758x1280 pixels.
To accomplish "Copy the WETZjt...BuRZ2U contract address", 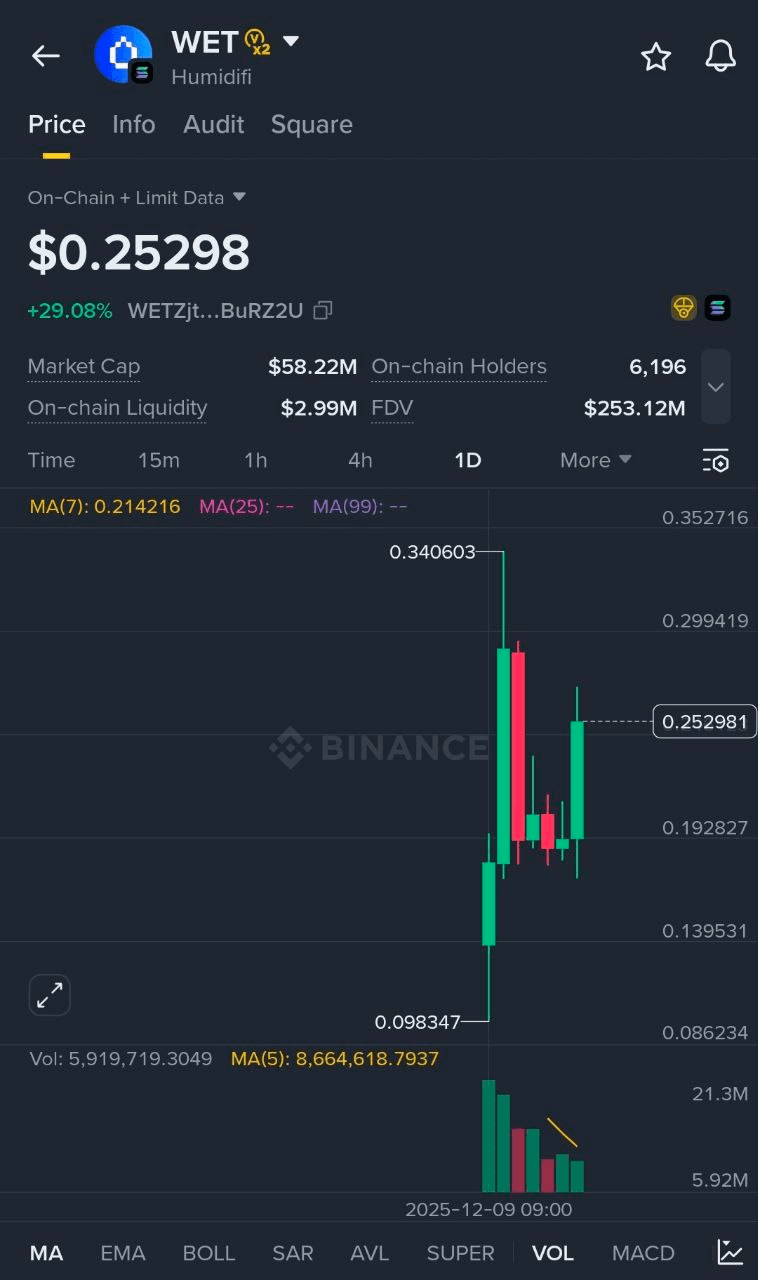I will click(x=322, y=310).
